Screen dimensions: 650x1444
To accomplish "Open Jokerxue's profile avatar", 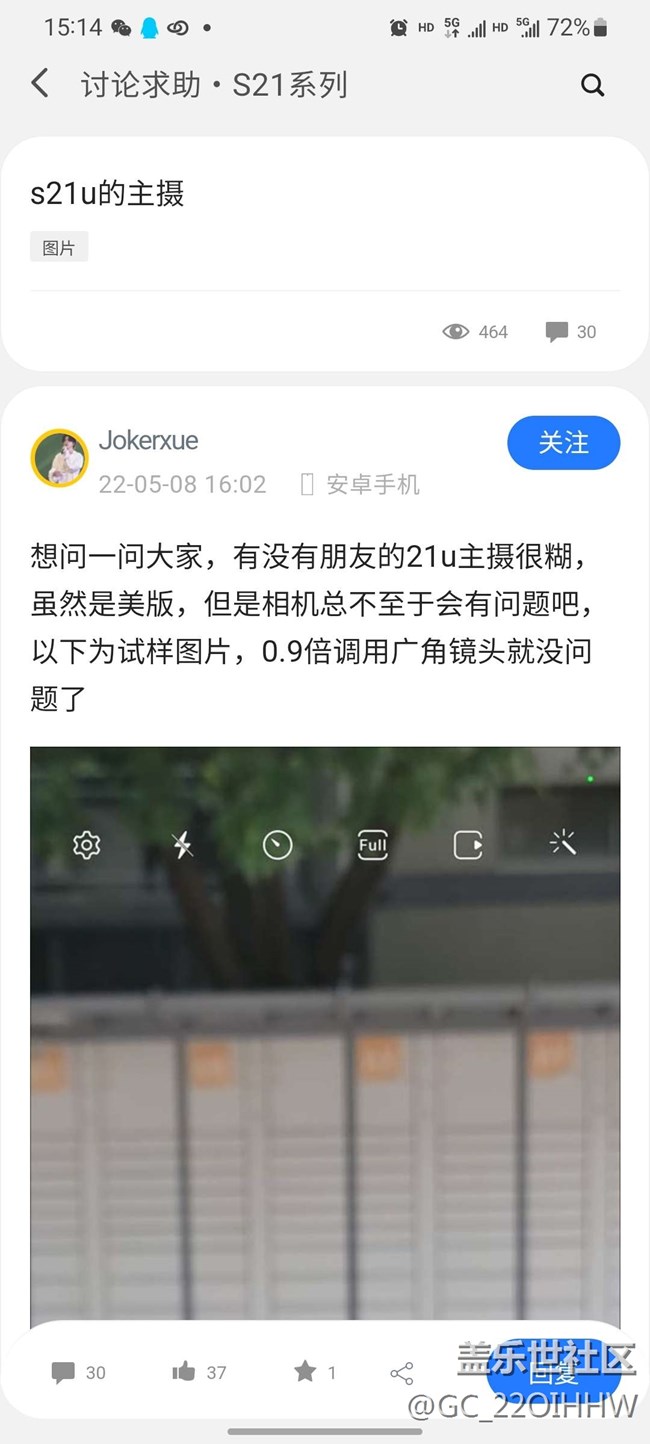I will point(60,458).
